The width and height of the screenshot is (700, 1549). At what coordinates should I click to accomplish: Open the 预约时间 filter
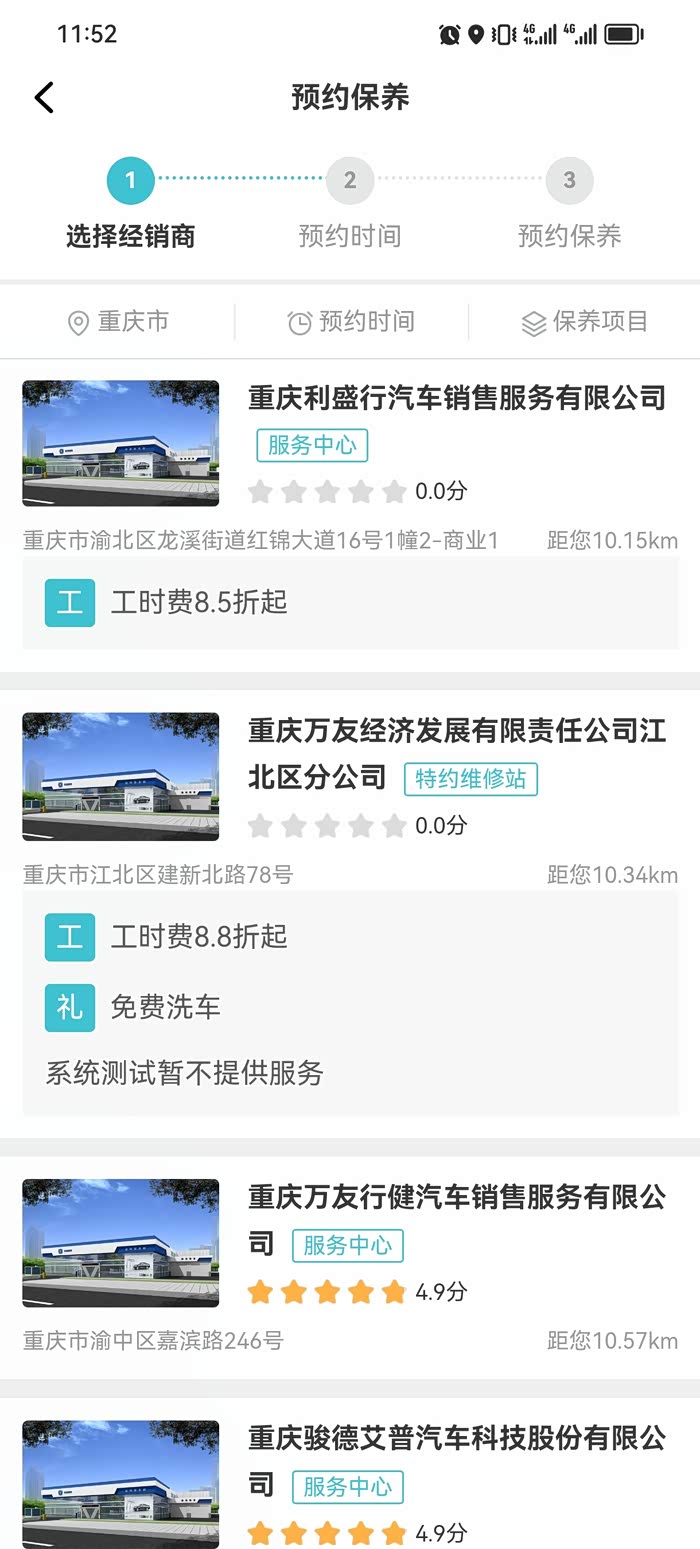click(x=351, y=322)
